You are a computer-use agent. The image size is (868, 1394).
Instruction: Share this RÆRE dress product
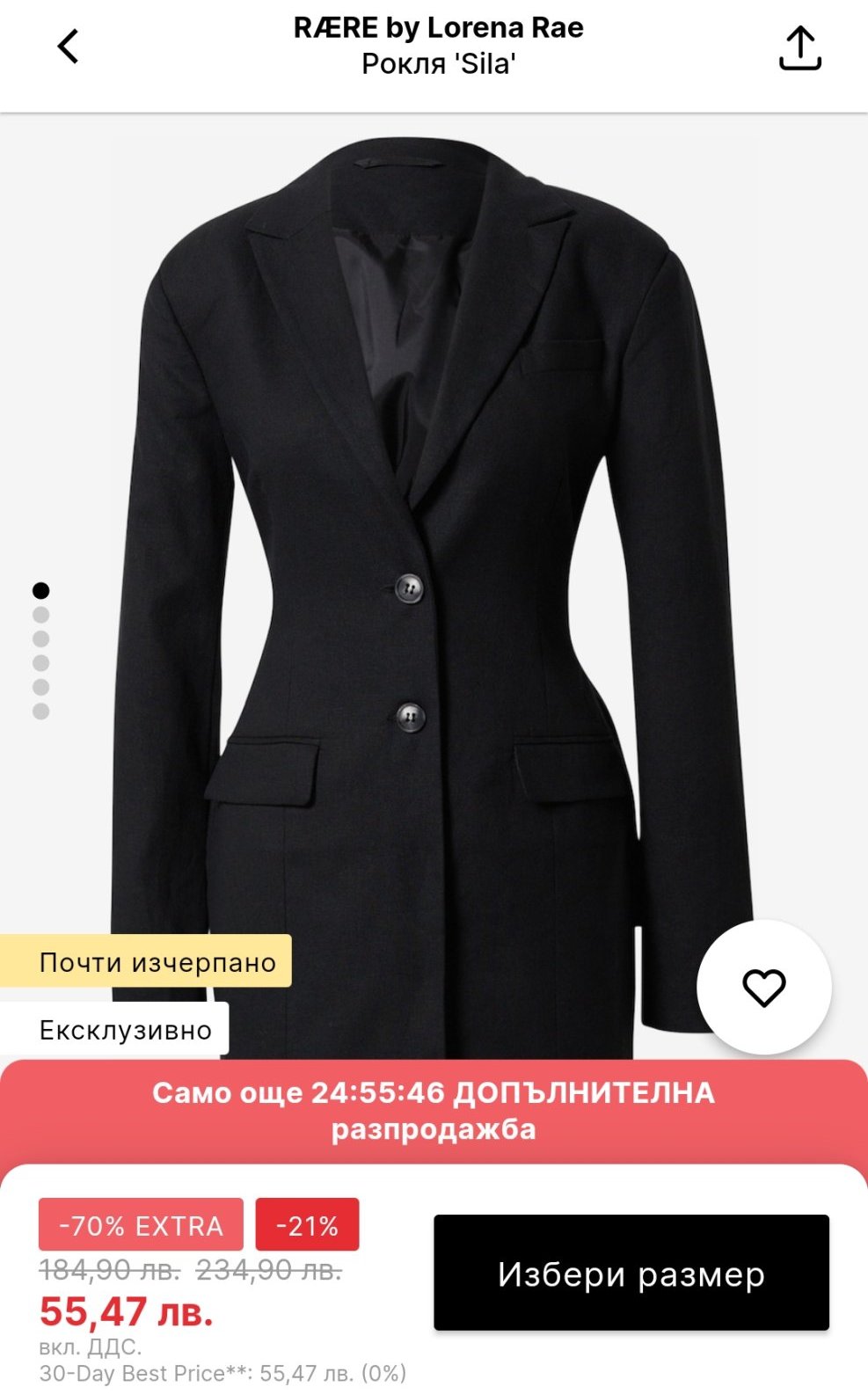pos(799,47)
